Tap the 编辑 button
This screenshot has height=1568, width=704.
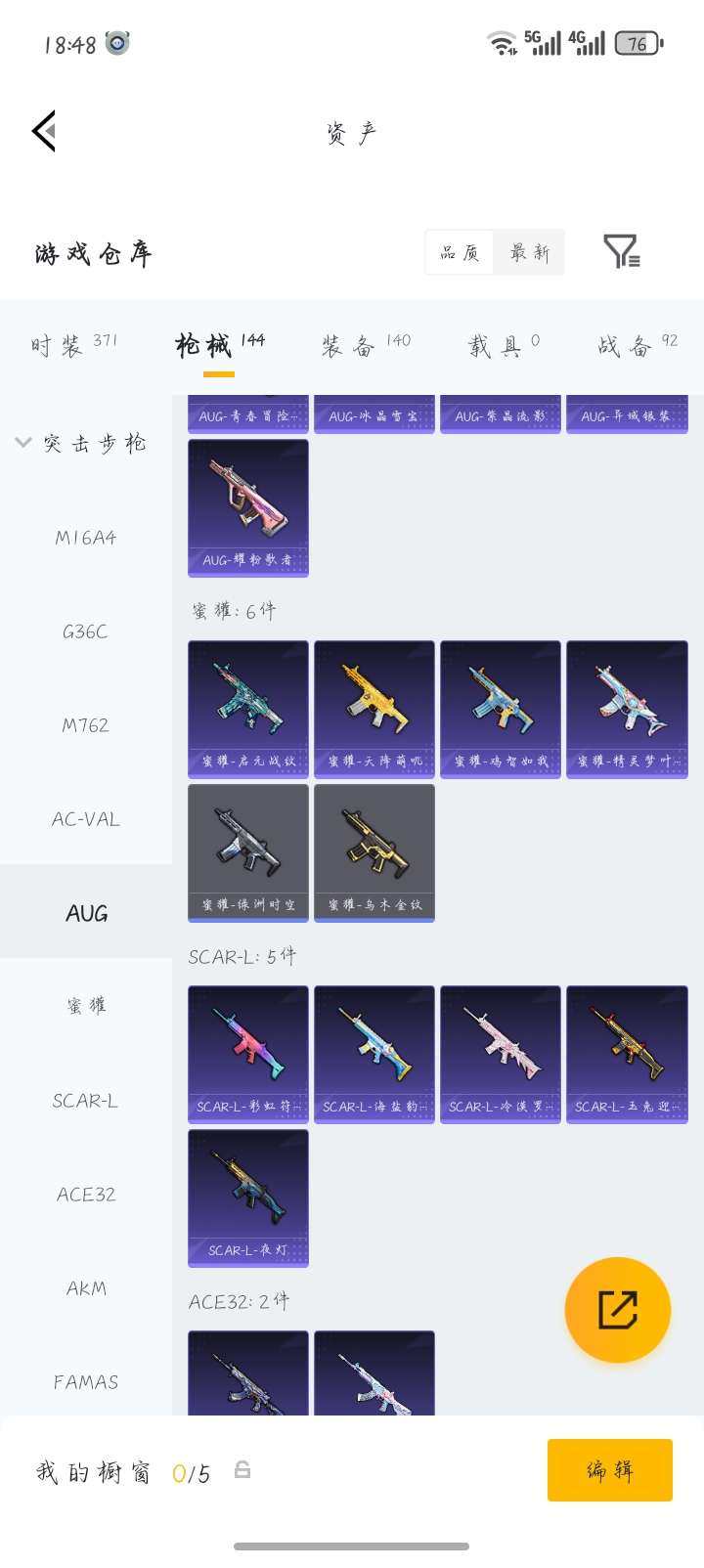click(609, 1469)
